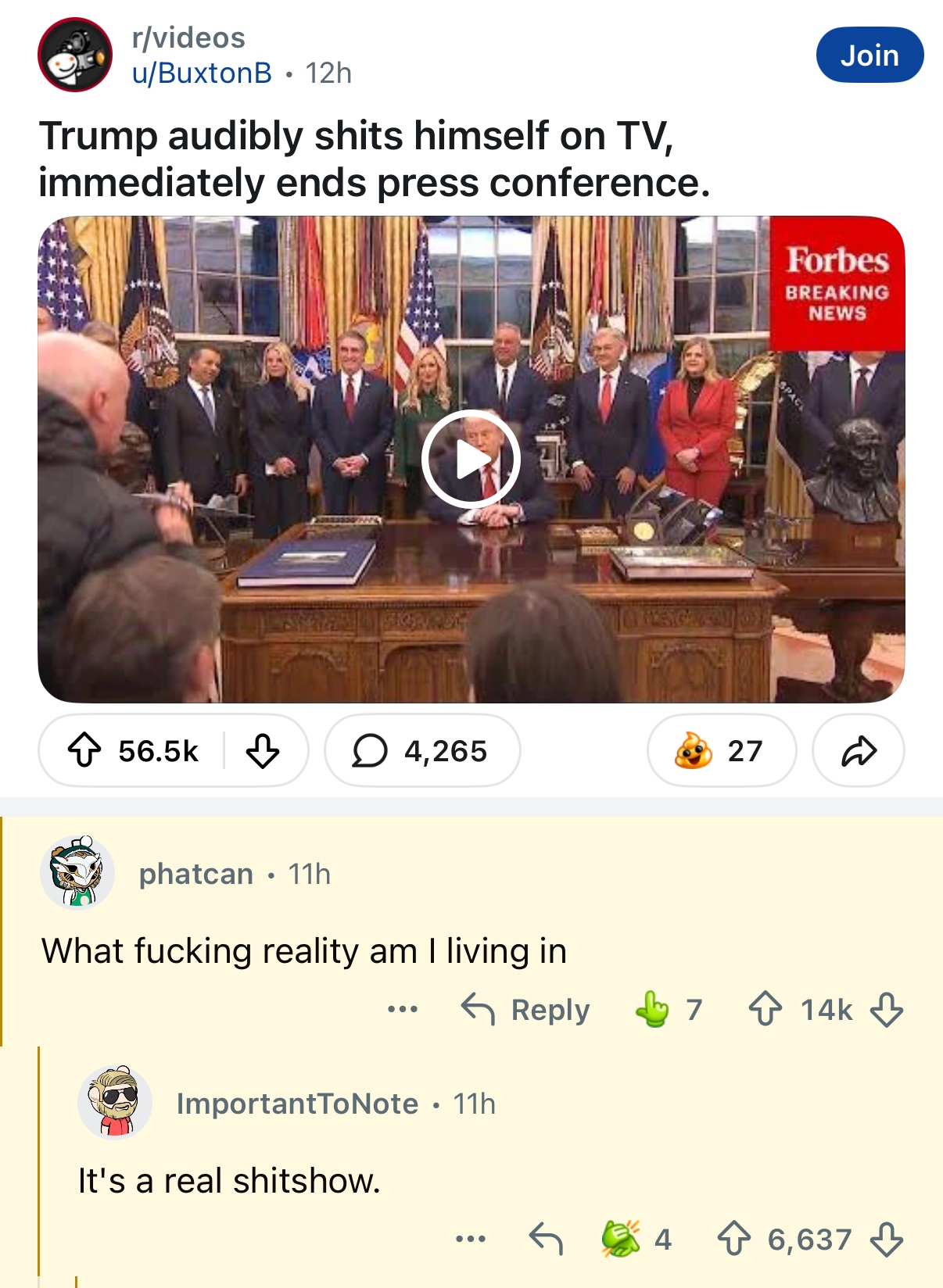Open the 4,265 comments
The image size is (943, 1288).
421,751
